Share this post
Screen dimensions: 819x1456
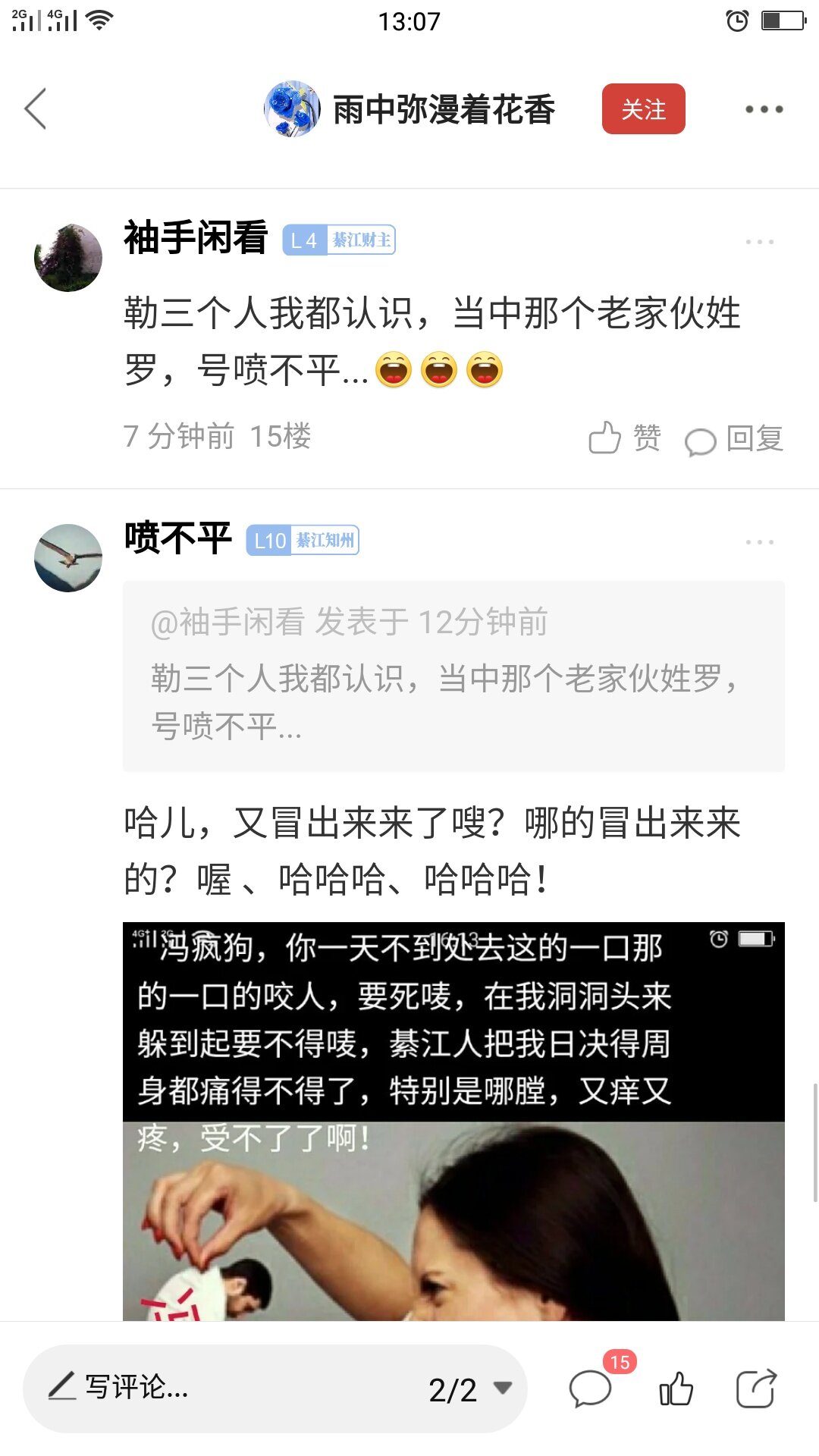coord(756,1389)
